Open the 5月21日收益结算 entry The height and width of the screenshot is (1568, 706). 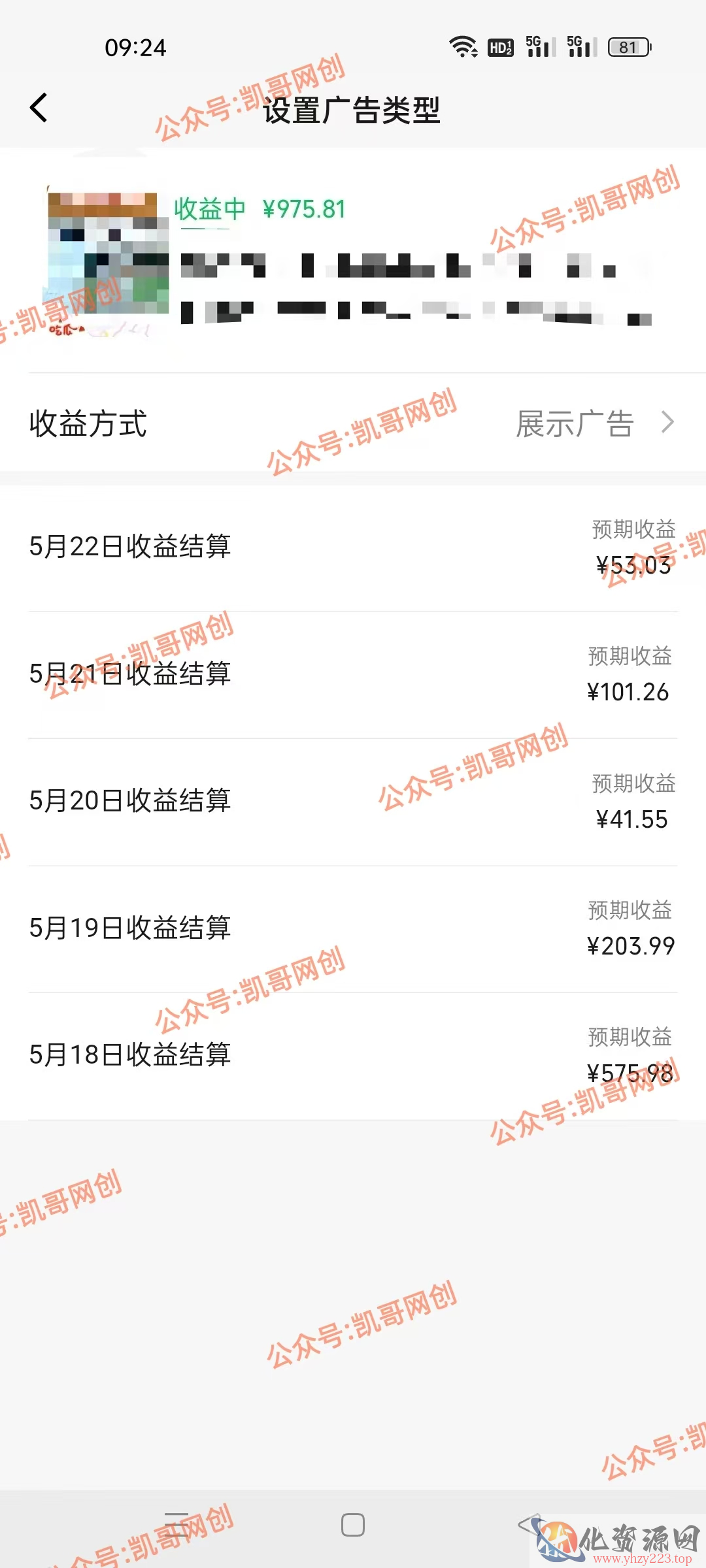coord(353,675)
